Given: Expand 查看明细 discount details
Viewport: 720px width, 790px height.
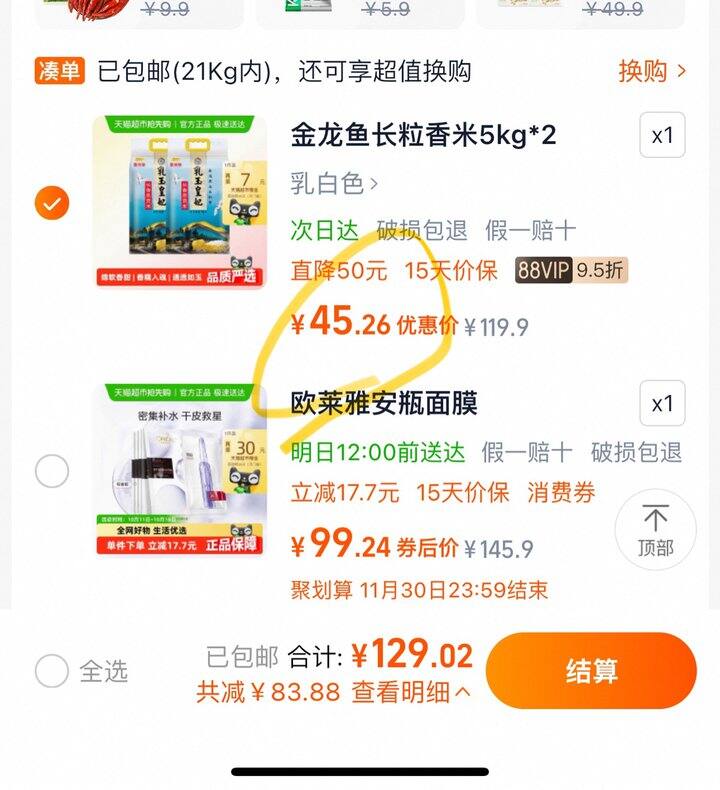Looking at the screenshot, I should [411, 692].
